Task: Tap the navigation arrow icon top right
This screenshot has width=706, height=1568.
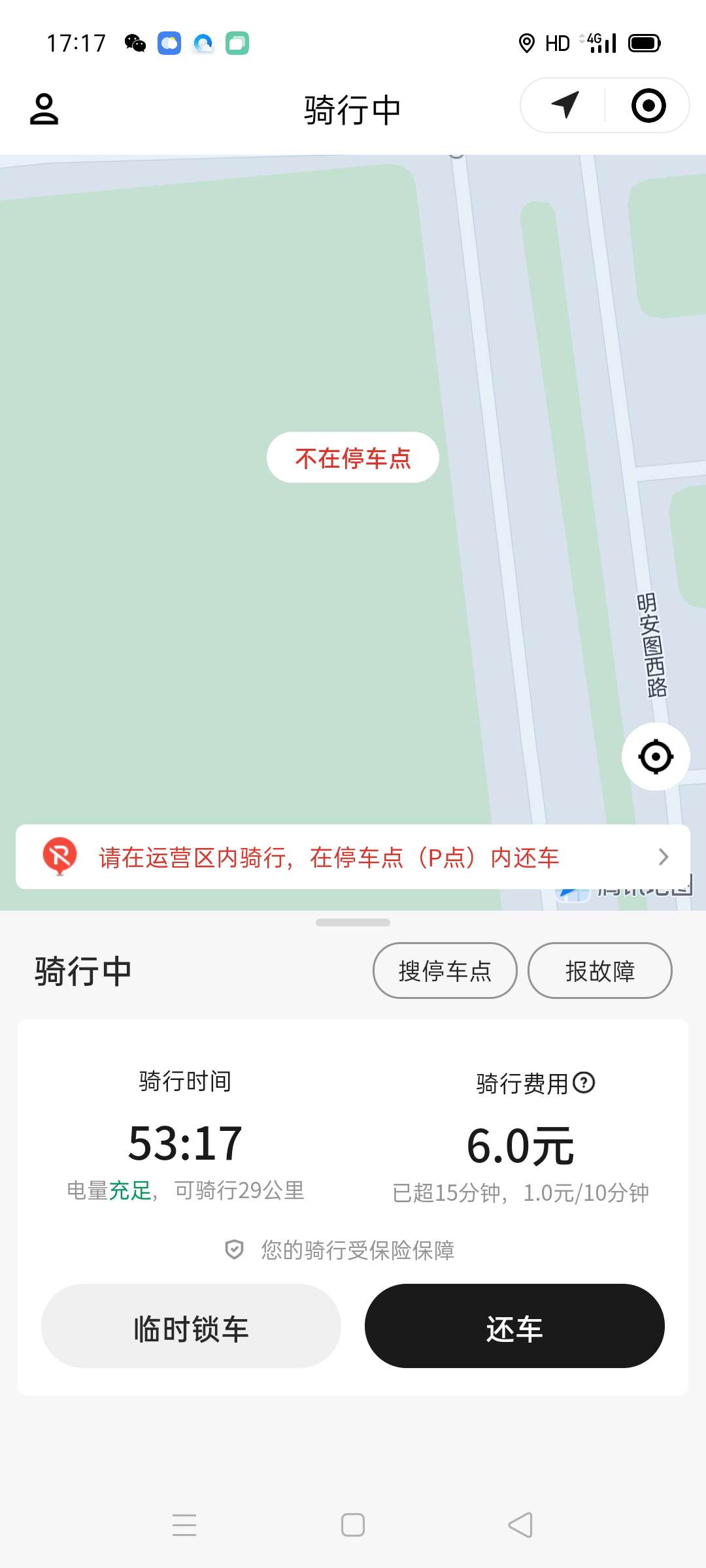Action: coord(563,105)
